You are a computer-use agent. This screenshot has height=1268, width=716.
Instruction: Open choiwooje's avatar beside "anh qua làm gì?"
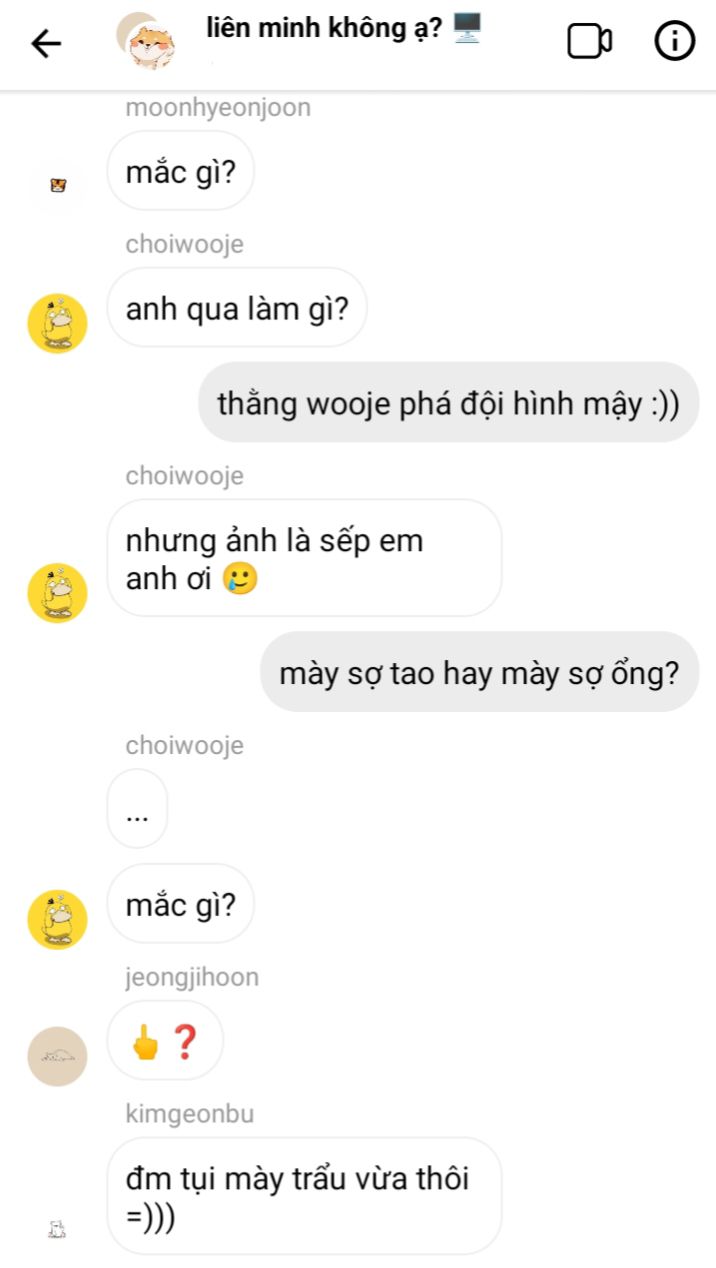coord(57,323)
